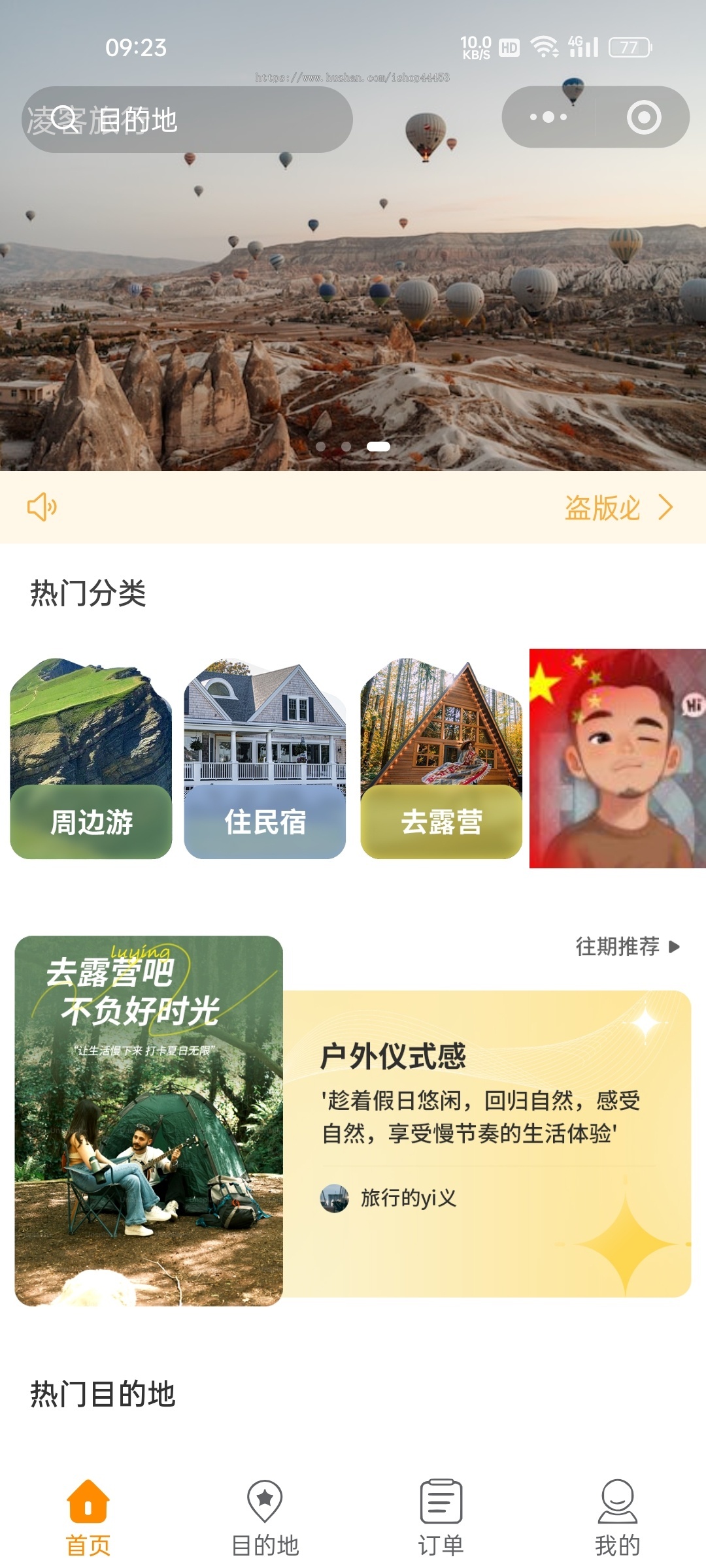Image resolution: width=706 pixels, height=1568 pixels.
Task: Tap the battery level 77 indicator
Action: tap(629, 48)
